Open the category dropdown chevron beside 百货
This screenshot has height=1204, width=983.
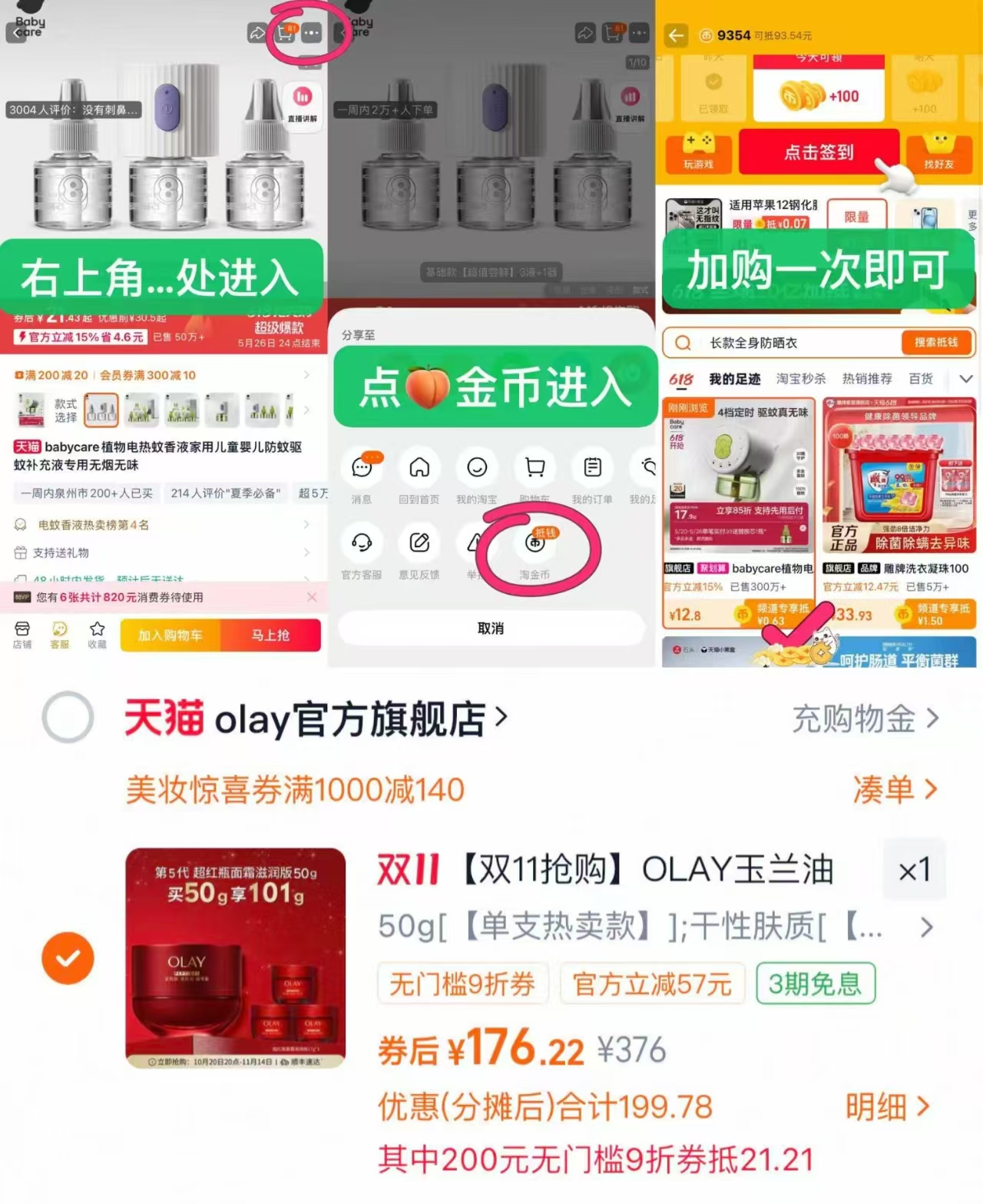point(966,378)
